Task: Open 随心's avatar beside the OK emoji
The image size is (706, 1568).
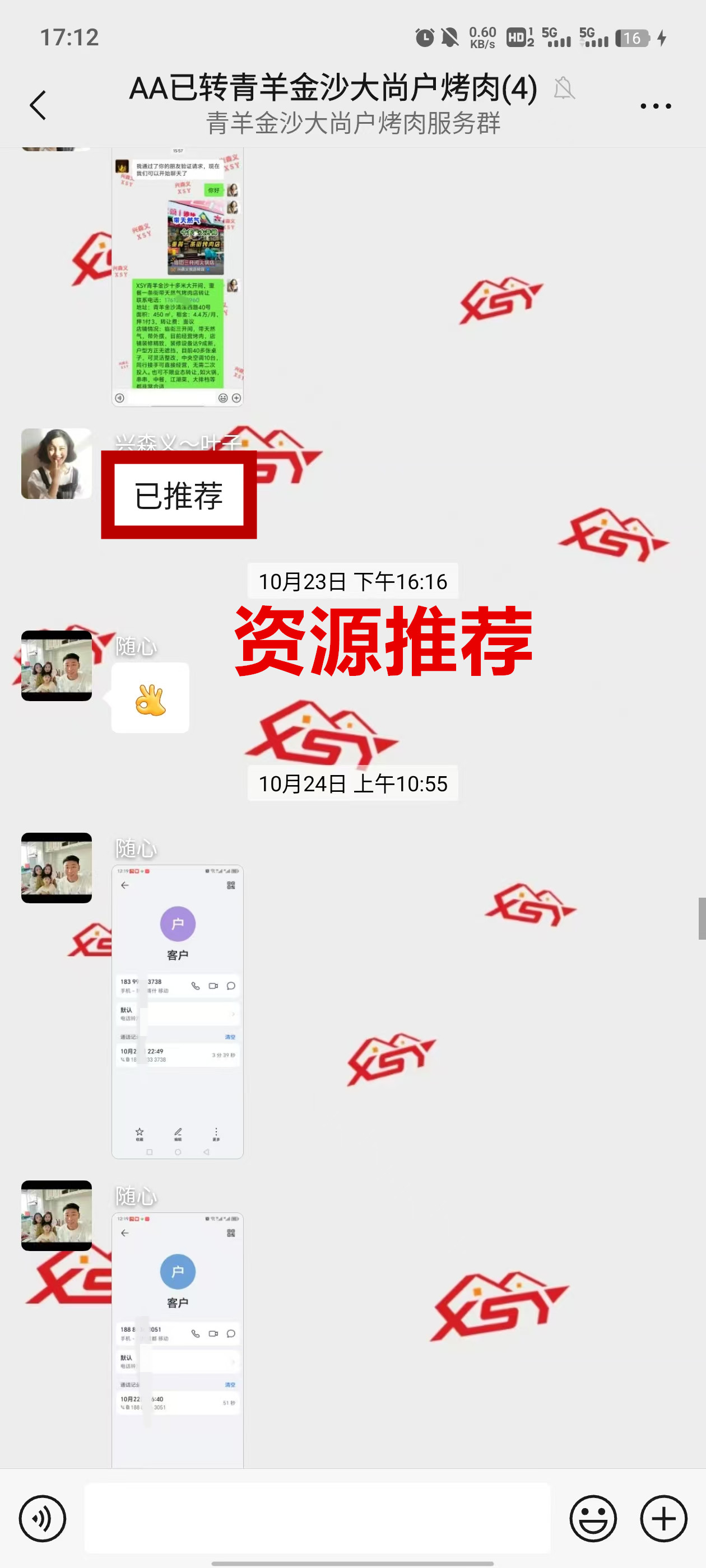Action: [57, 665]
